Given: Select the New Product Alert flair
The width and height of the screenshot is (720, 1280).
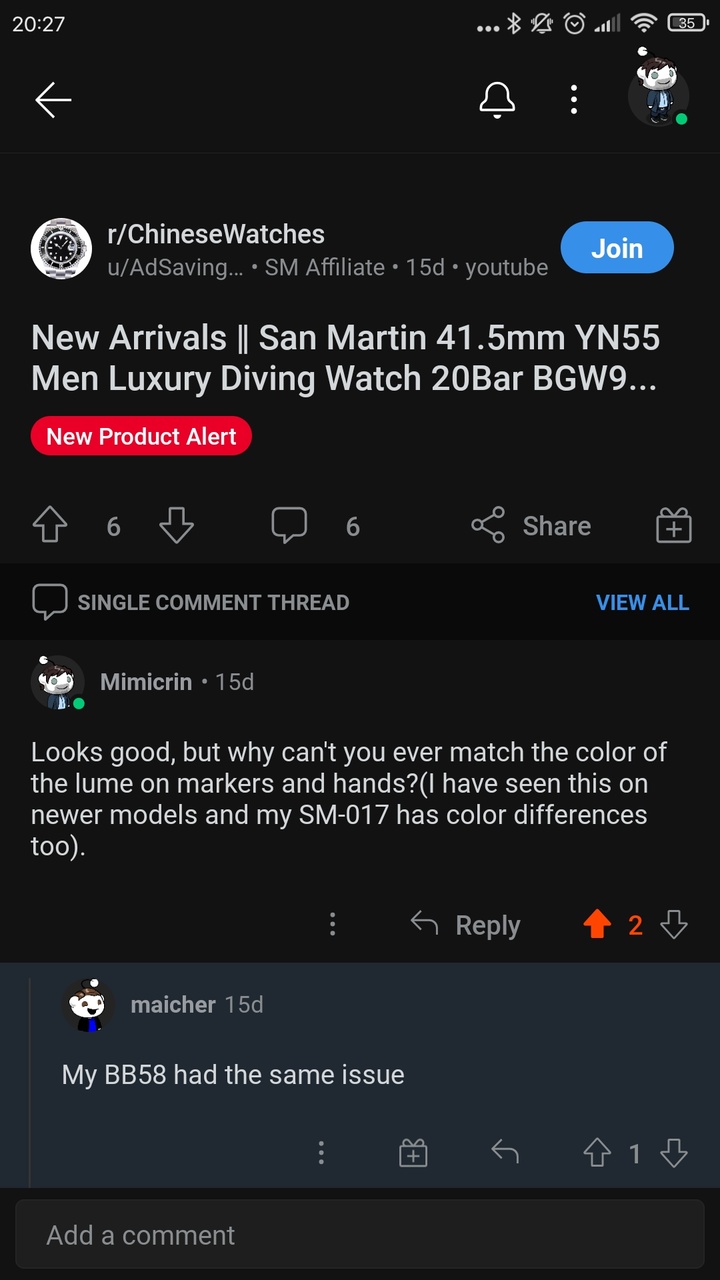Looking at the screenshot, I should pyautogui.click(x=141, y=436).
